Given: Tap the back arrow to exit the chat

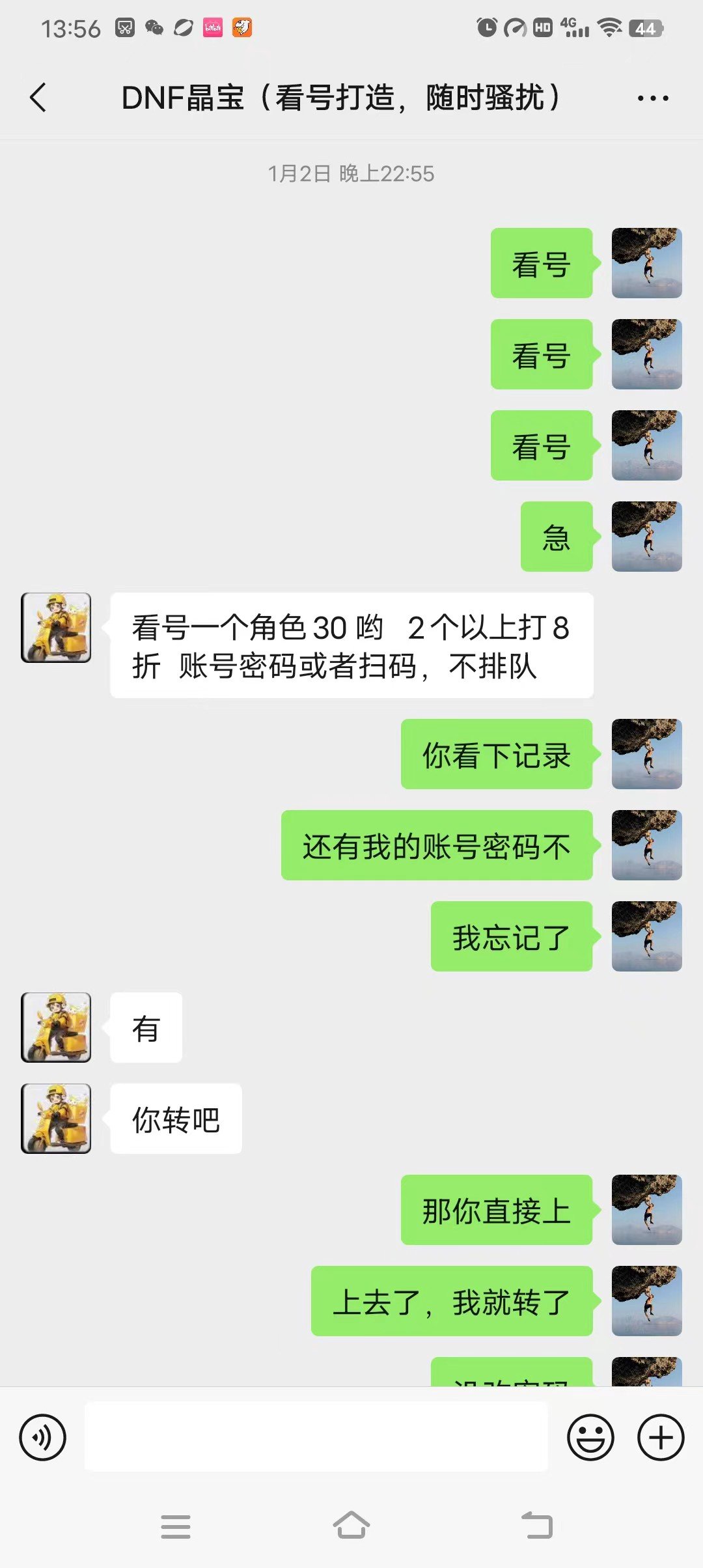Looking at the screenshot, I should (x=37, y=98).
